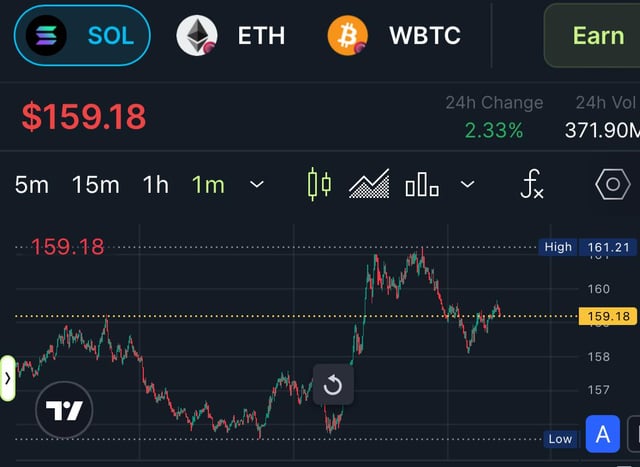This screenshot has height=467, width=640.
Task: Select the SOL token chip
Action: tap(82, 35)
